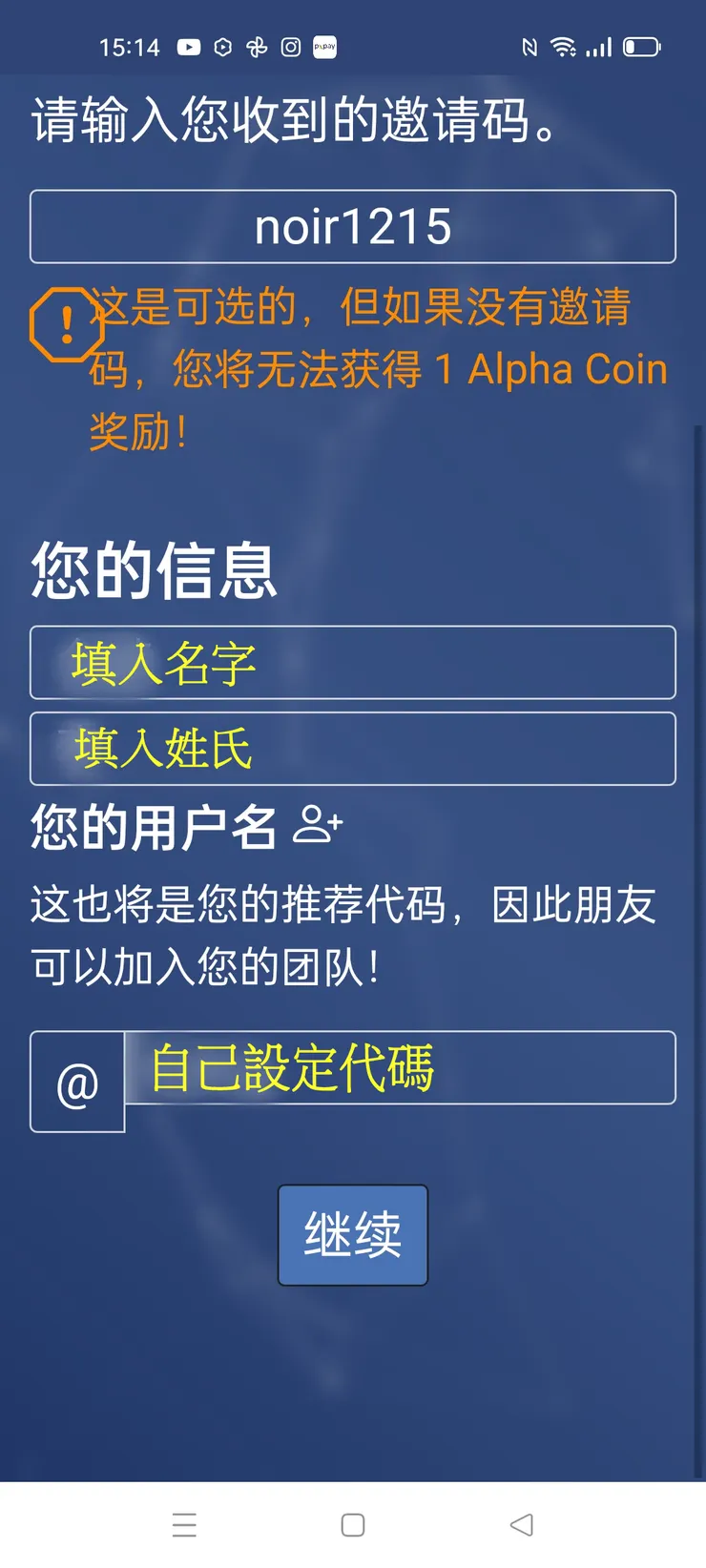Screen dimensions: 706x1568
Task: Tap the fan-shaped notification icon in status bar
Action: tap(255, 46)
